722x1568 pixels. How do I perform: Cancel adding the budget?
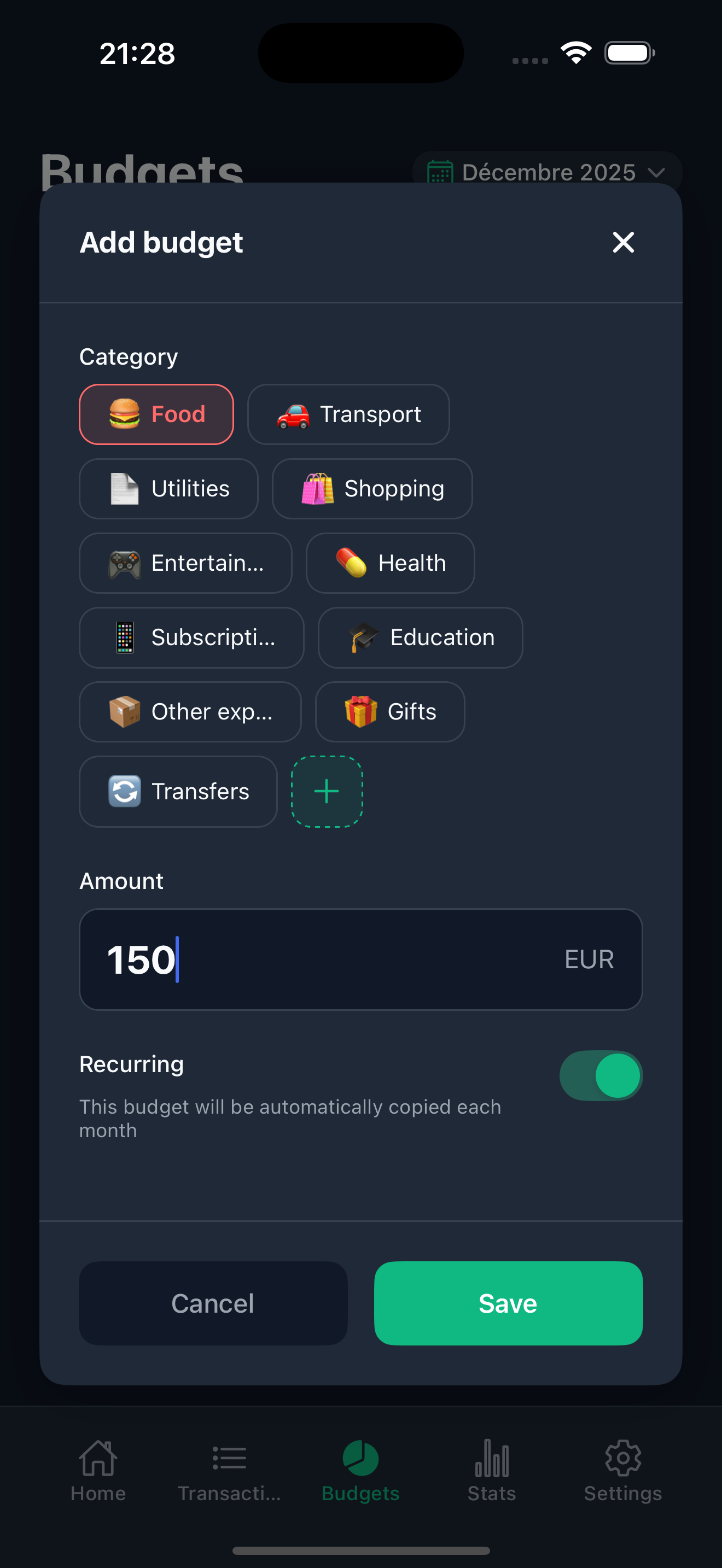212,1303
